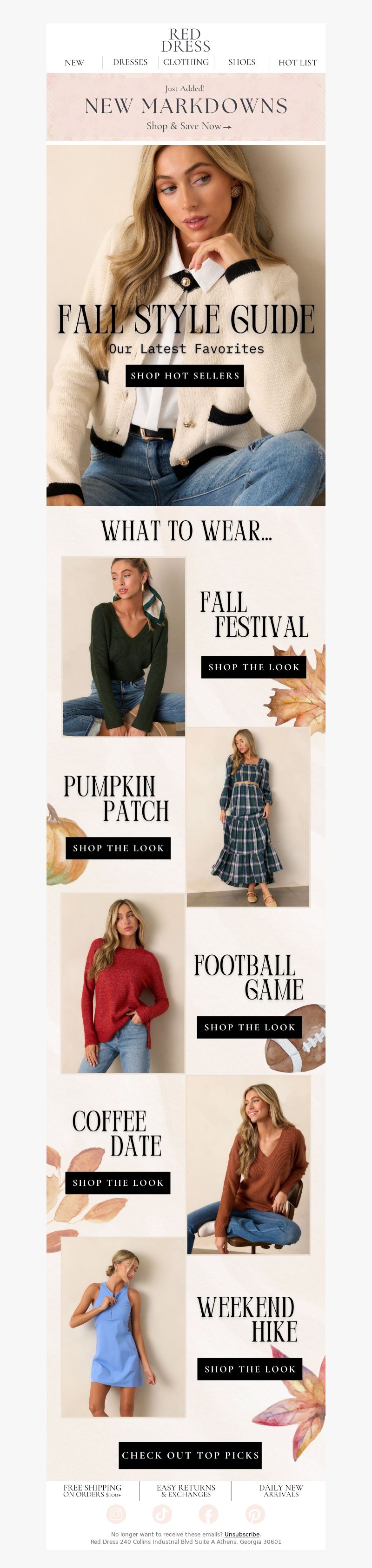Shop the look for Pumpkin Patch
The width and height of the screenshot is (372, 1568).
point(118,848)
